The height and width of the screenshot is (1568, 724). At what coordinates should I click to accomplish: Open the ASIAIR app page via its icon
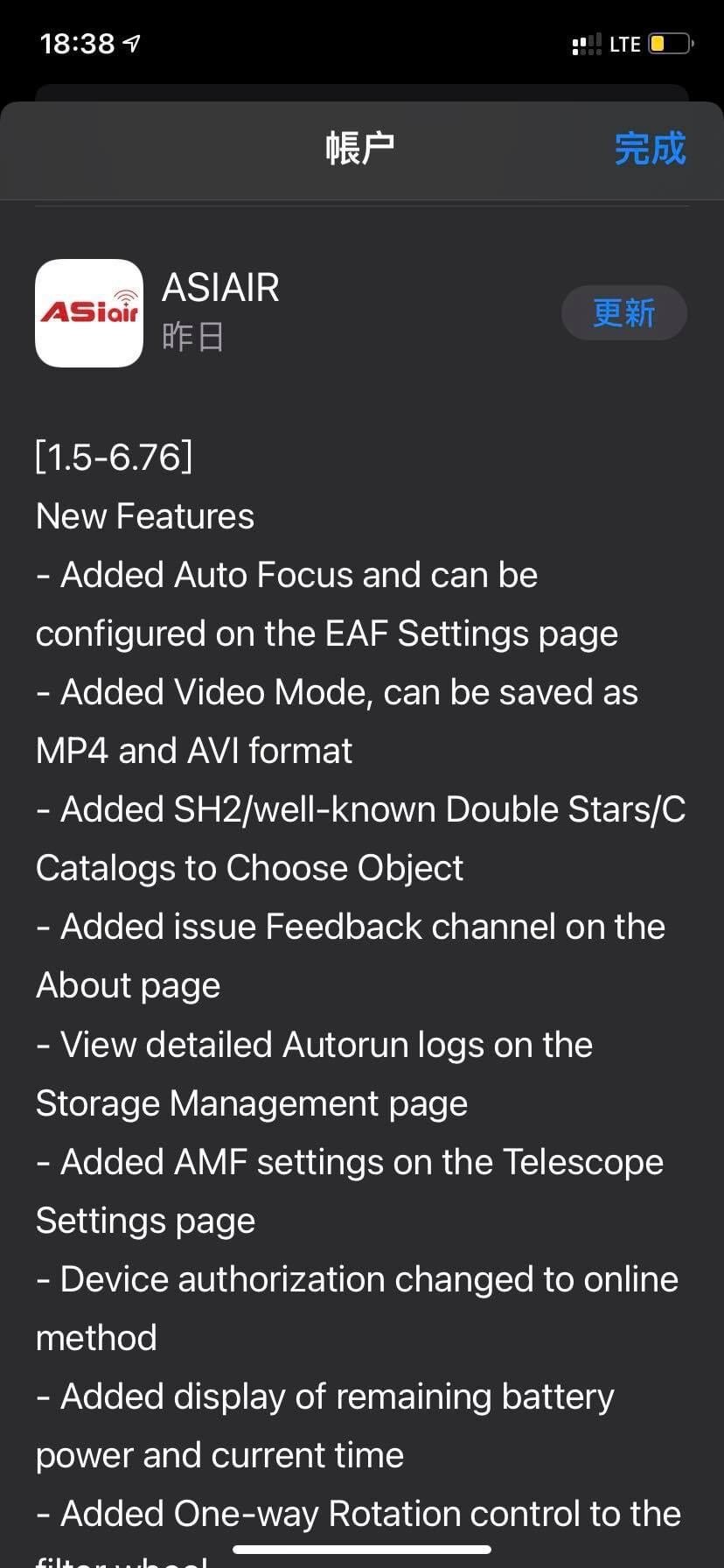(x=89, y=313)
